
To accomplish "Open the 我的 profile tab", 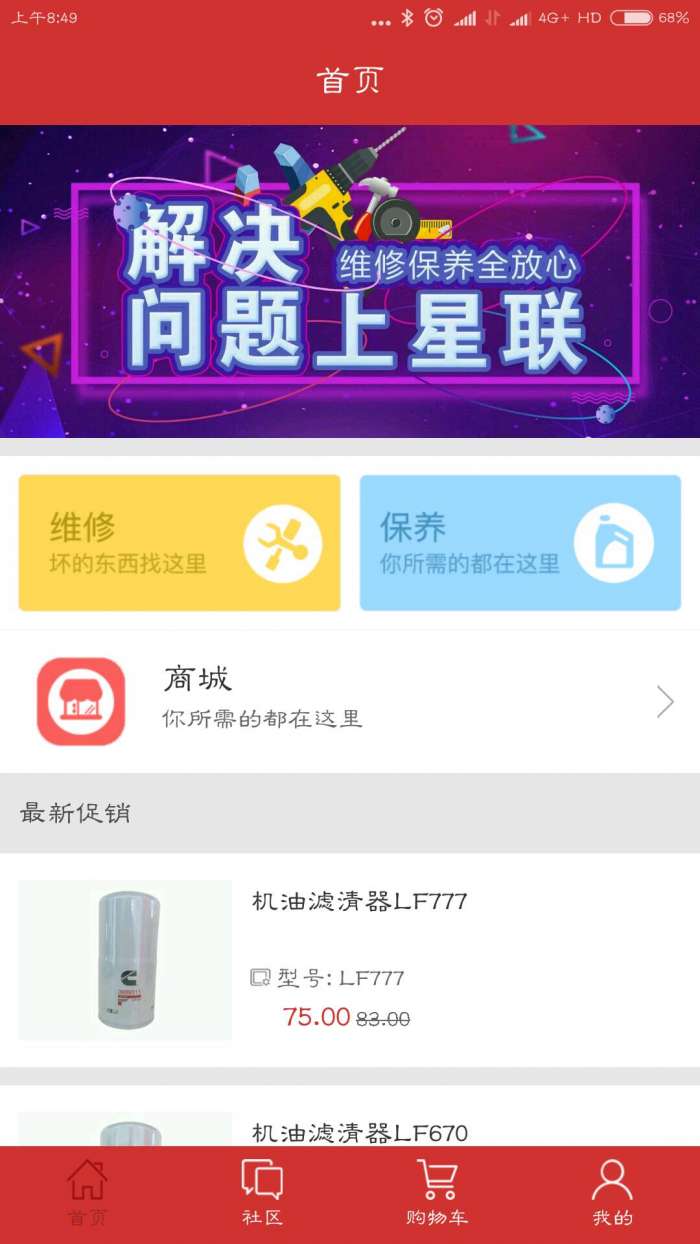I will point(612,1194).
